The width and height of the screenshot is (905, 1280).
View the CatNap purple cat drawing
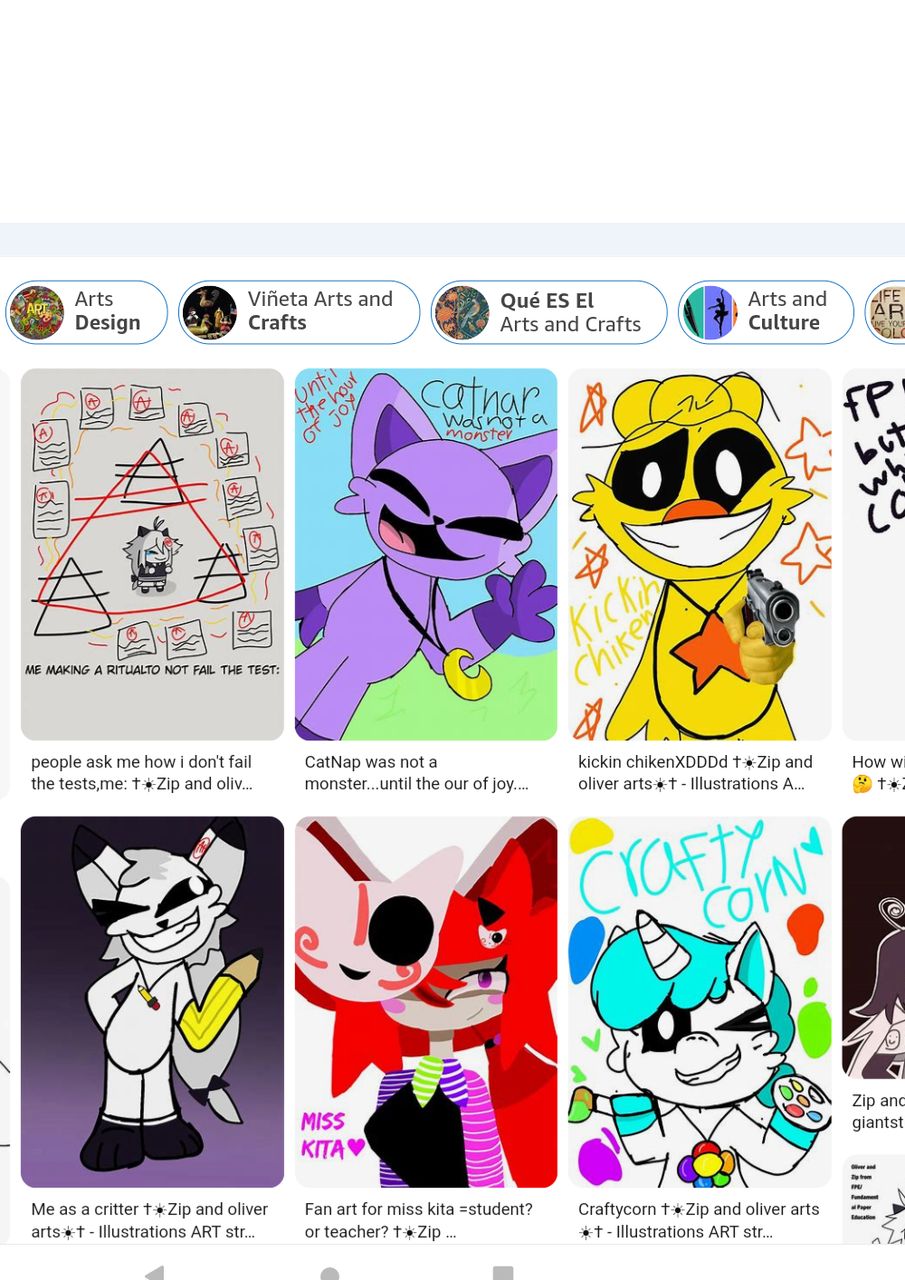point(426,554)
